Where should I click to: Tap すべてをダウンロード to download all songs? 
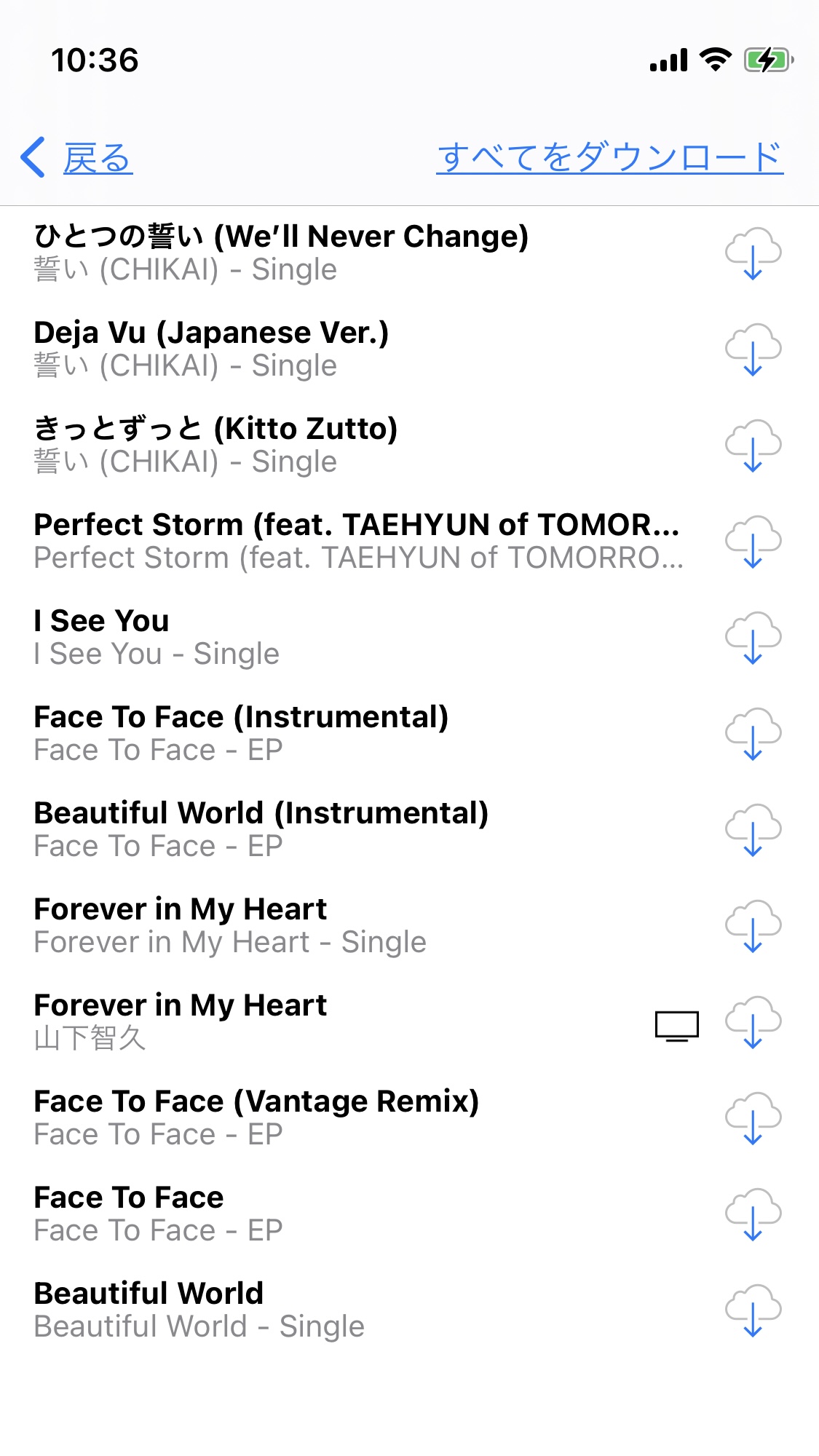click(x=610, y=158)
